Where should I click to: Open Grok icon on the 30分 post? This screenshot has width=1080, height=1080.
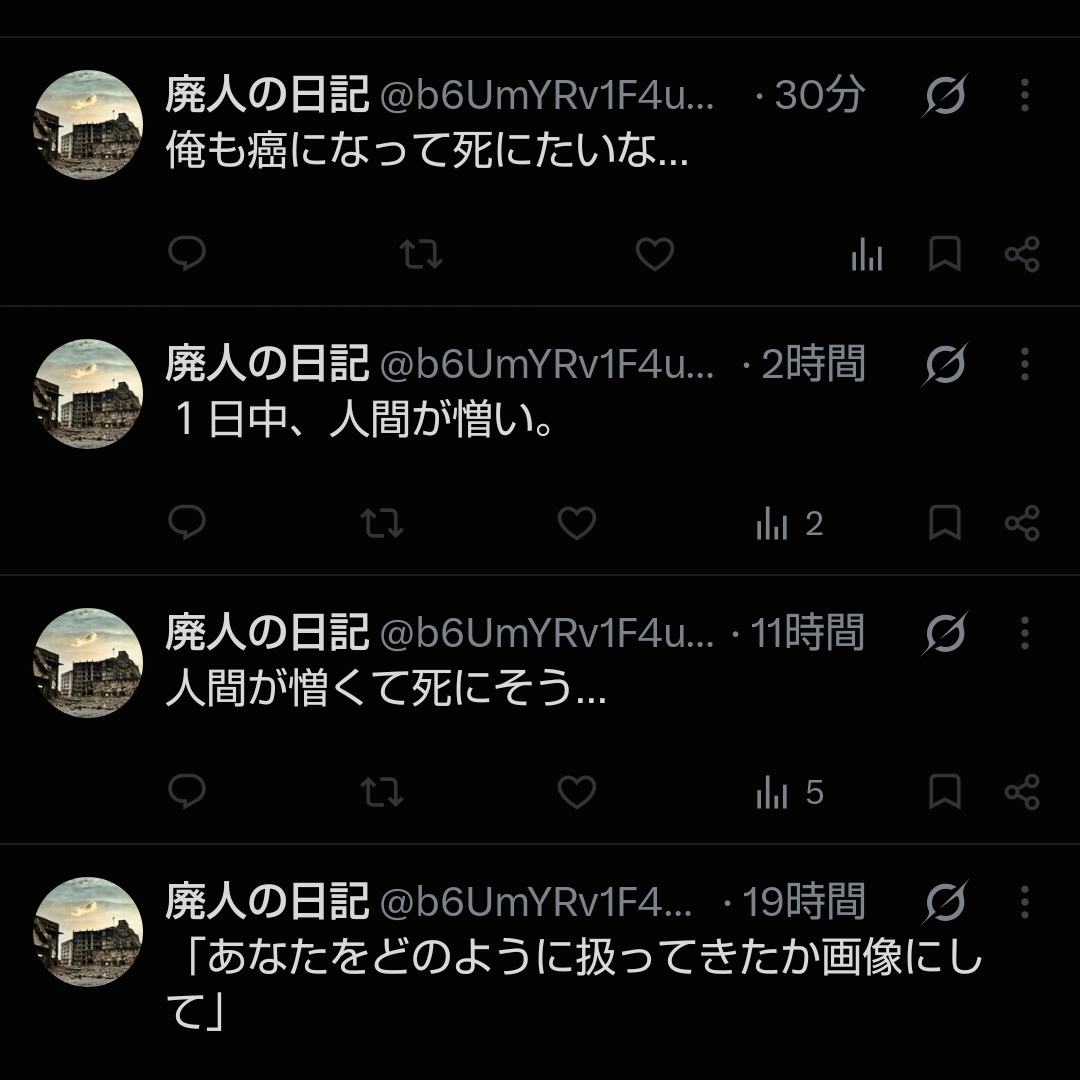coord(945,95)
